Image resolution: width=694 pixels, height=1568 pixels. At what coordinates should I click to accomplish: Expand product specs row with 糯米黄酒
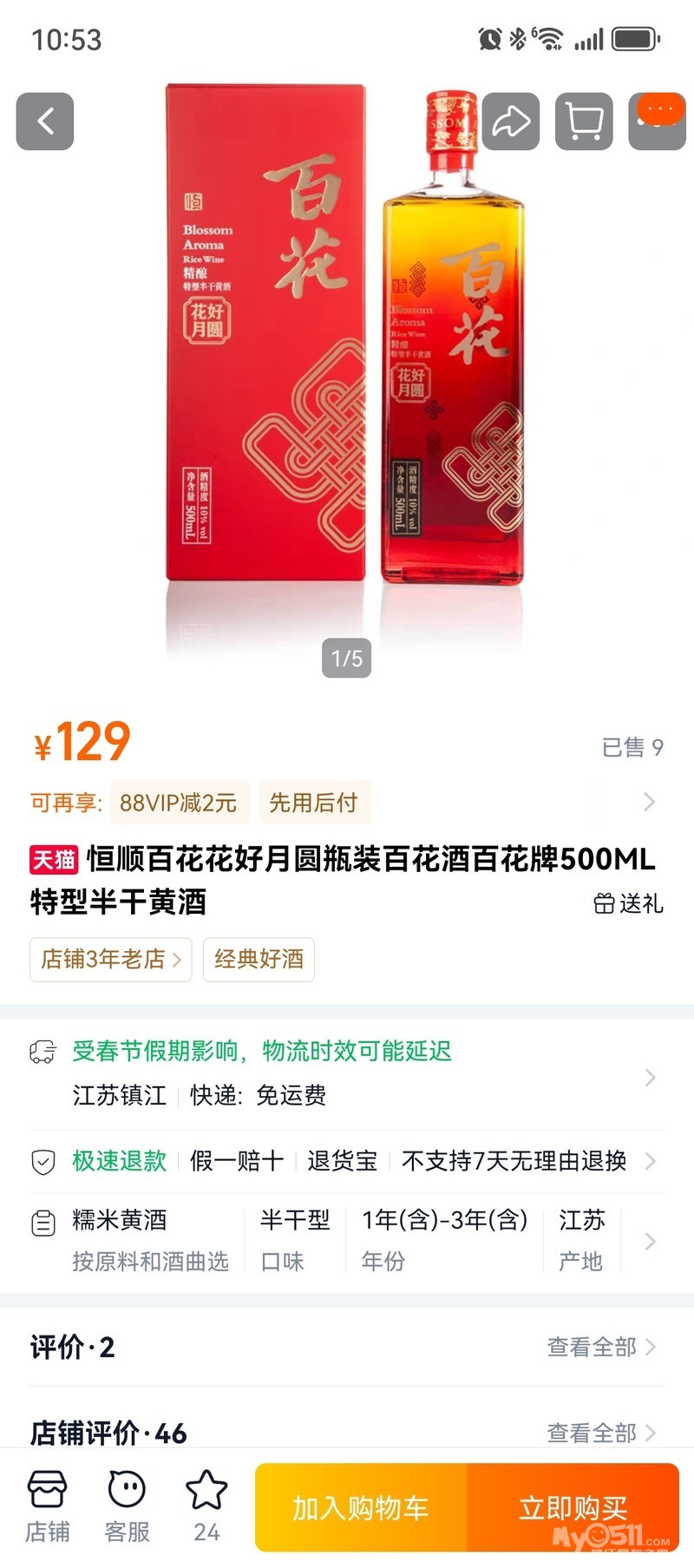point(347,1241)
